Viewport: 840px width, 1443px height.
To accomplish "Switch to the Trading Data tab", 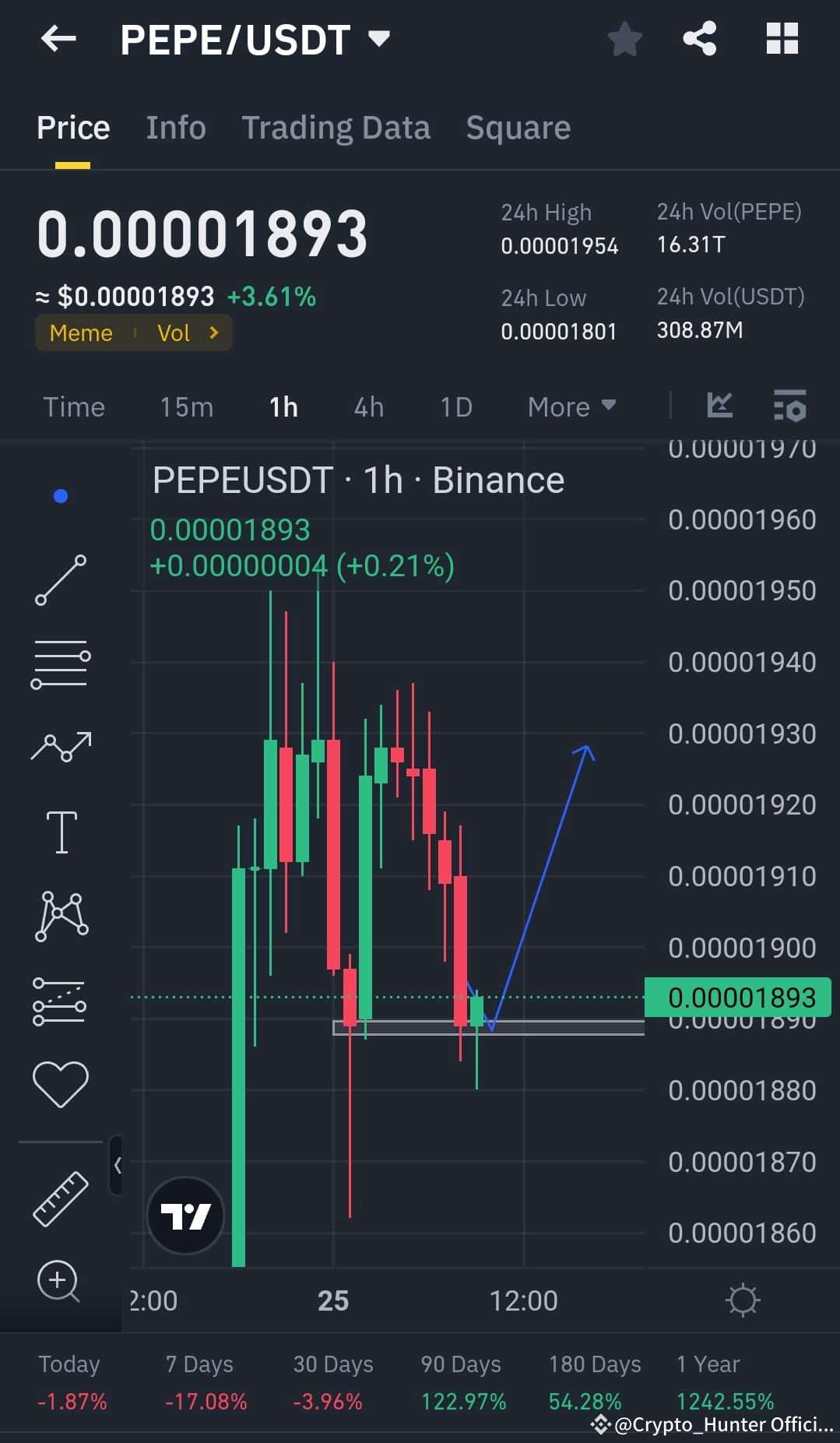I will click(x=336, y=126).
